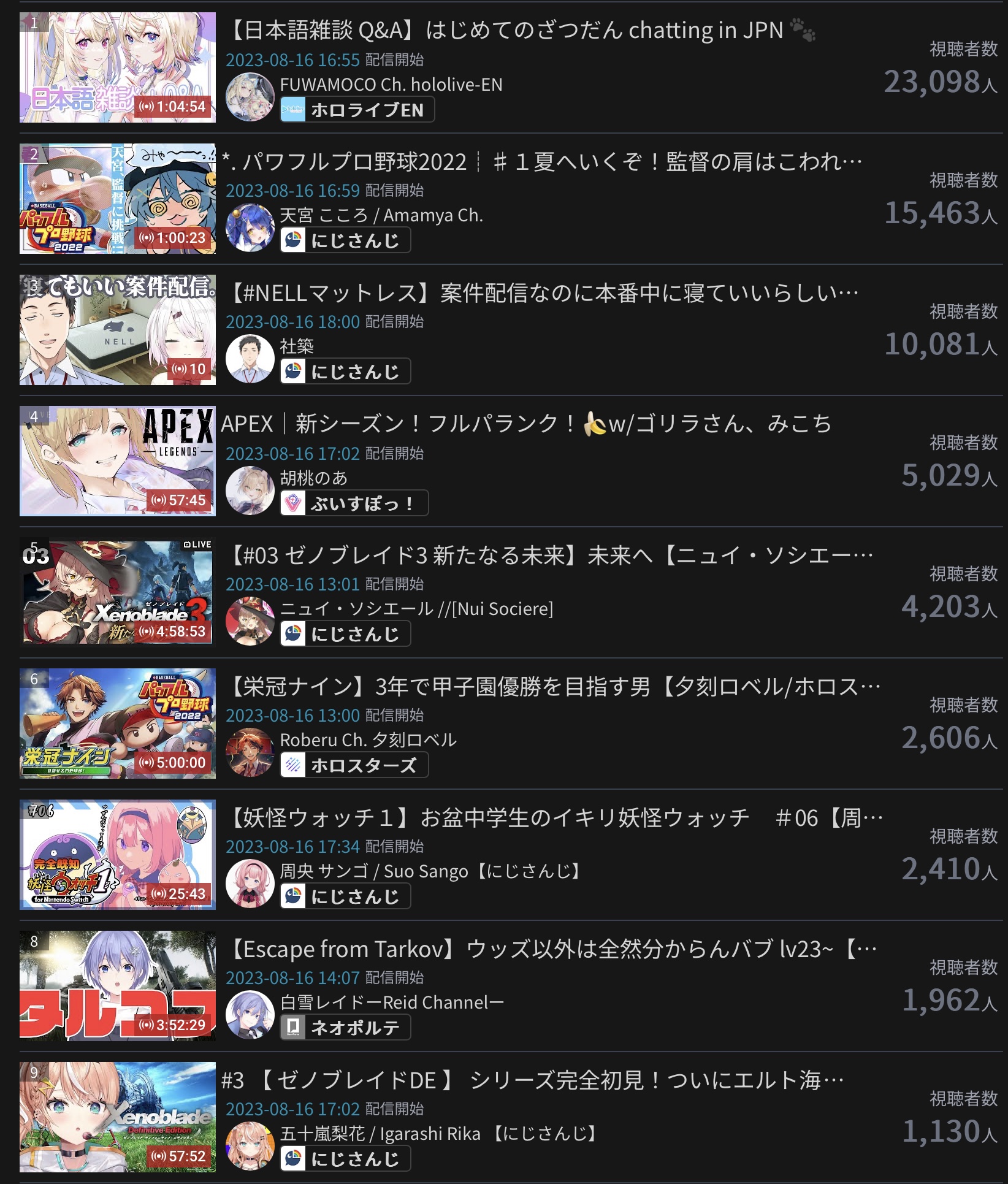Open the 妖怪ウォッチ1 stream thumbnail
1008x1184 pixels.
click(117, 855)
